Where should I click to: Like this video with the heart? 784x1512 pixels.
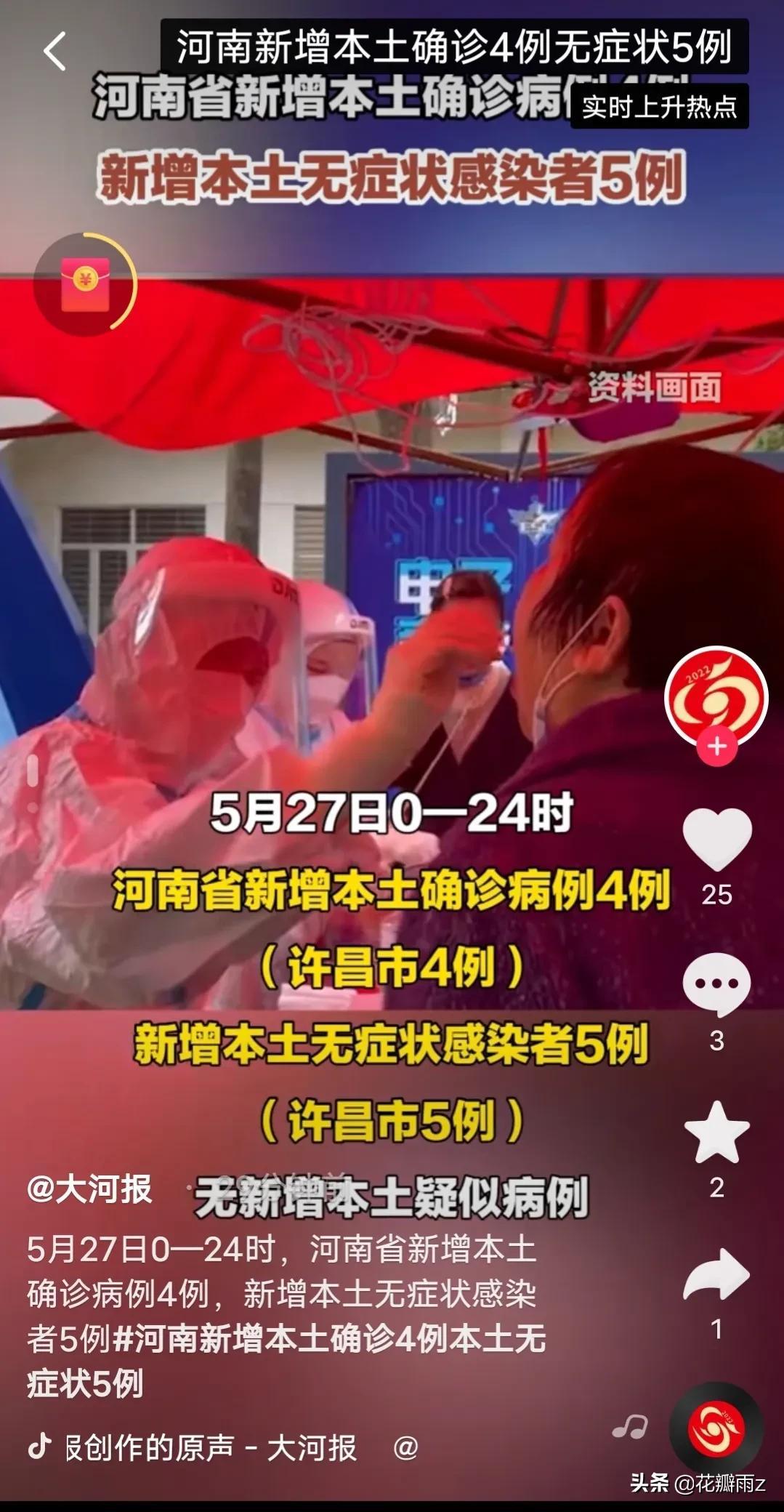[x=717, y=840]
